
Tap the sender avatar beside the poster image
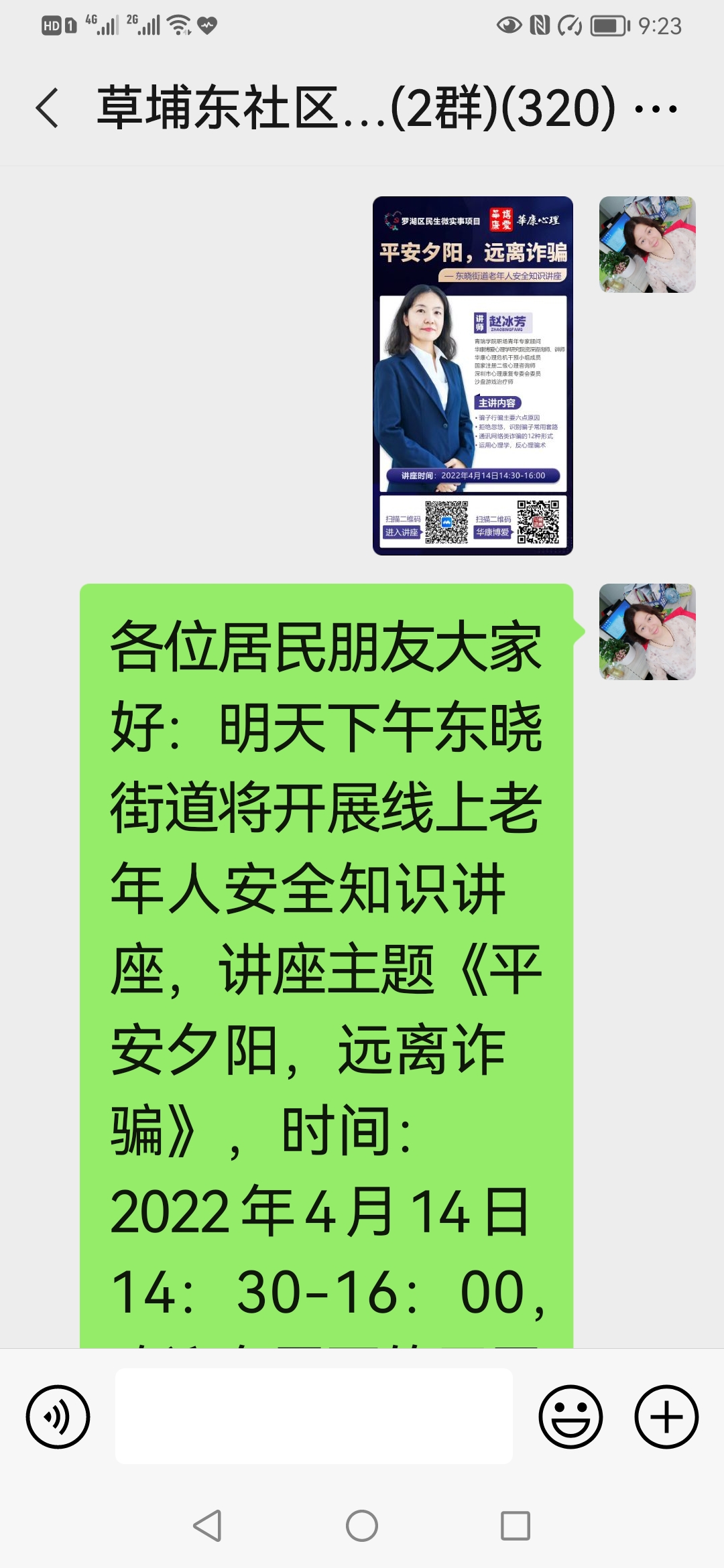point(647,245)
